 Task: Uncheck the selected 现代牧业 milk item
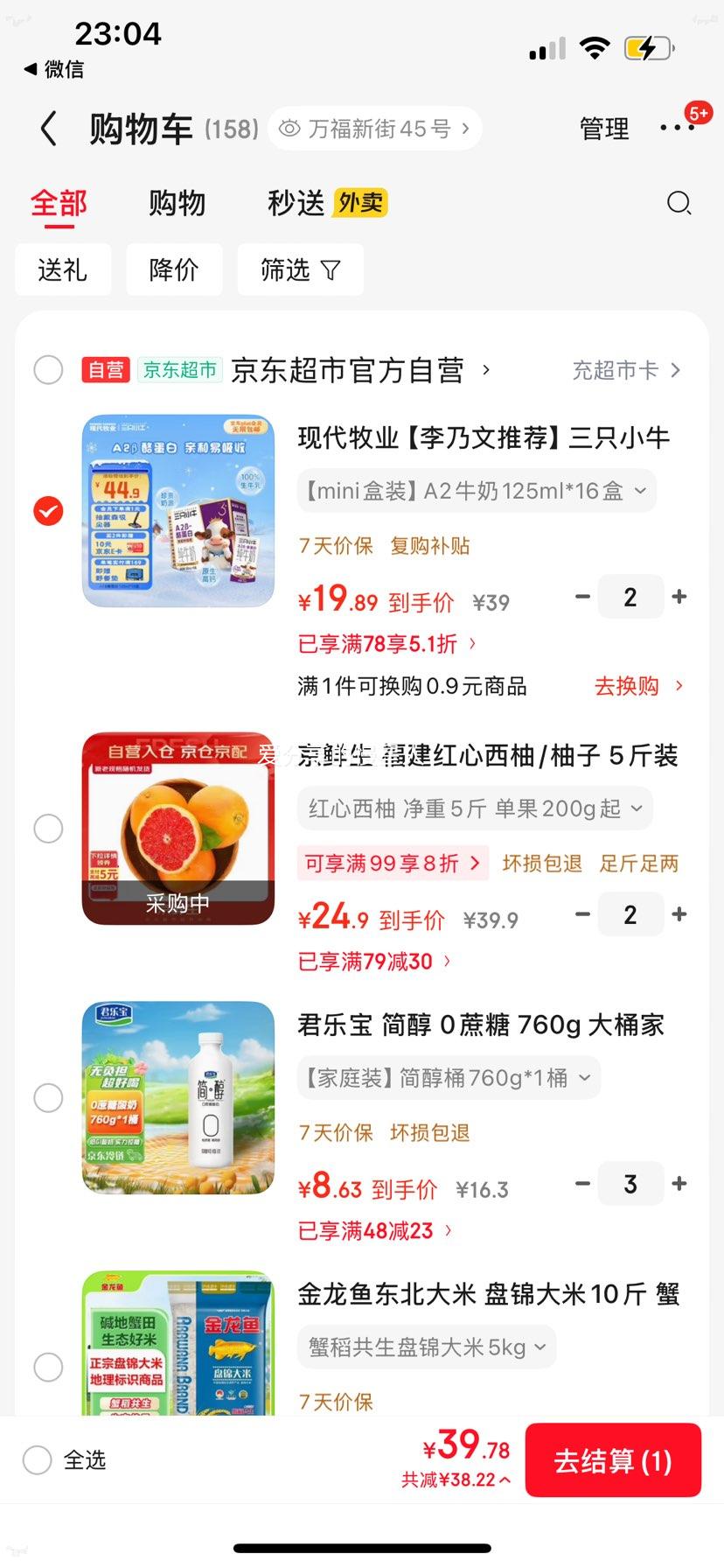click(x=49, y=510)
